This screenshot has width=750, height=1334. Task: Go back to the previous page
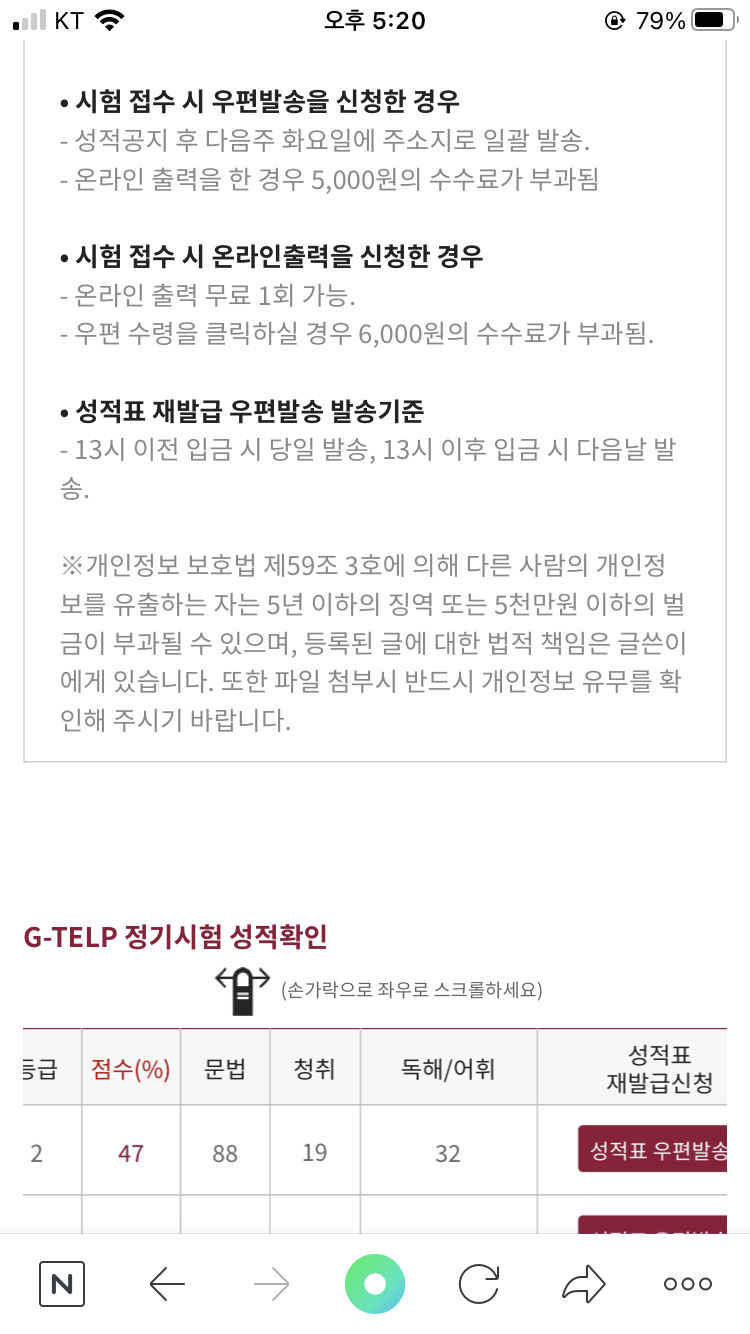pos(167,1284)
